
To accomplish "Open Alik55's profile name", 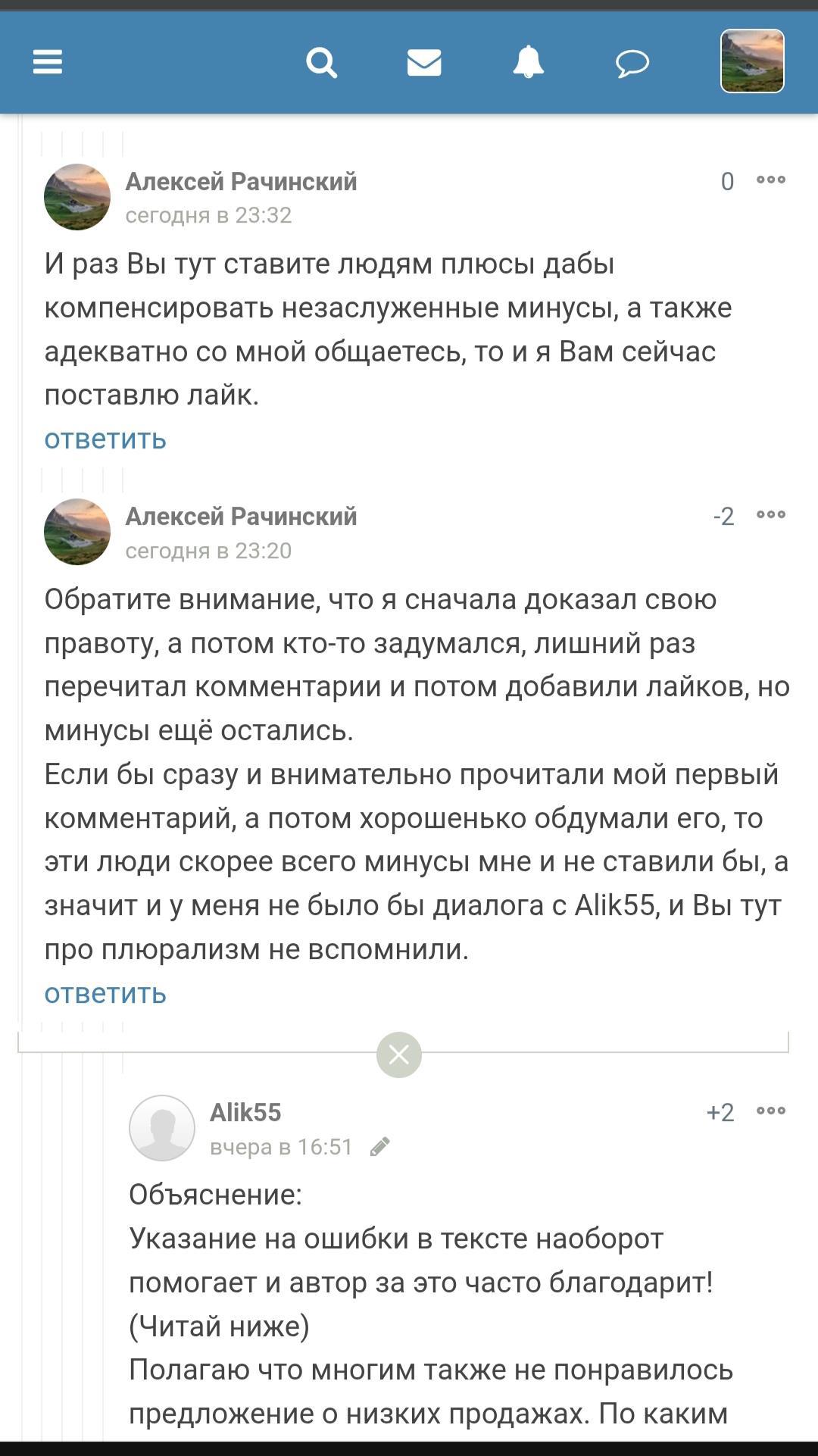I will point(245,1112).
